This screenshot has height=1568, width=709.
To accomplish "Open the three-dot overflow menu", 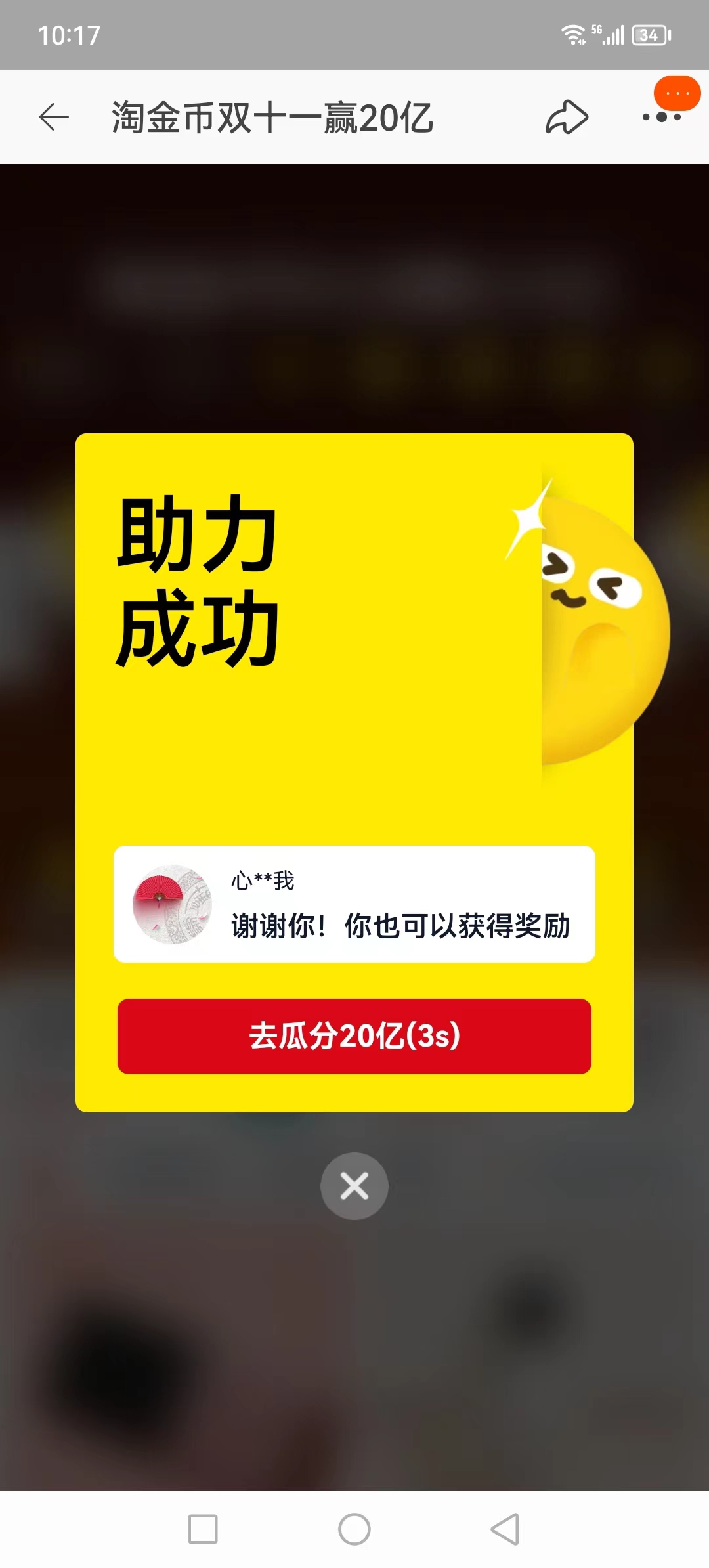I will (662, 117).
